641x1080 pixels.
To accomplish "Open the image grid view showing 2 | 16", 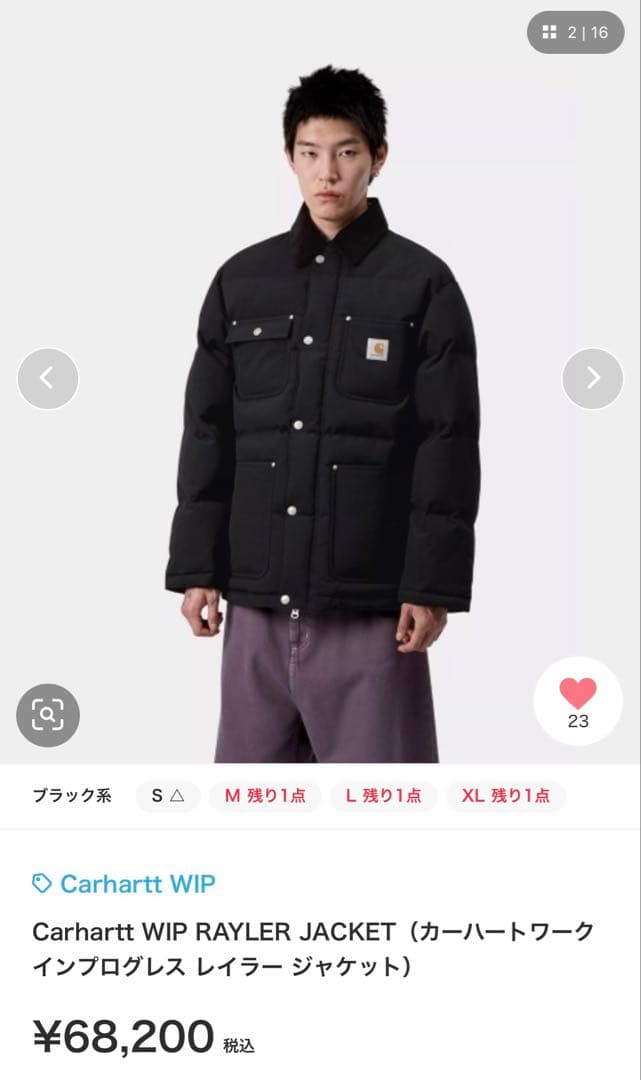I will tap(575, 32).
